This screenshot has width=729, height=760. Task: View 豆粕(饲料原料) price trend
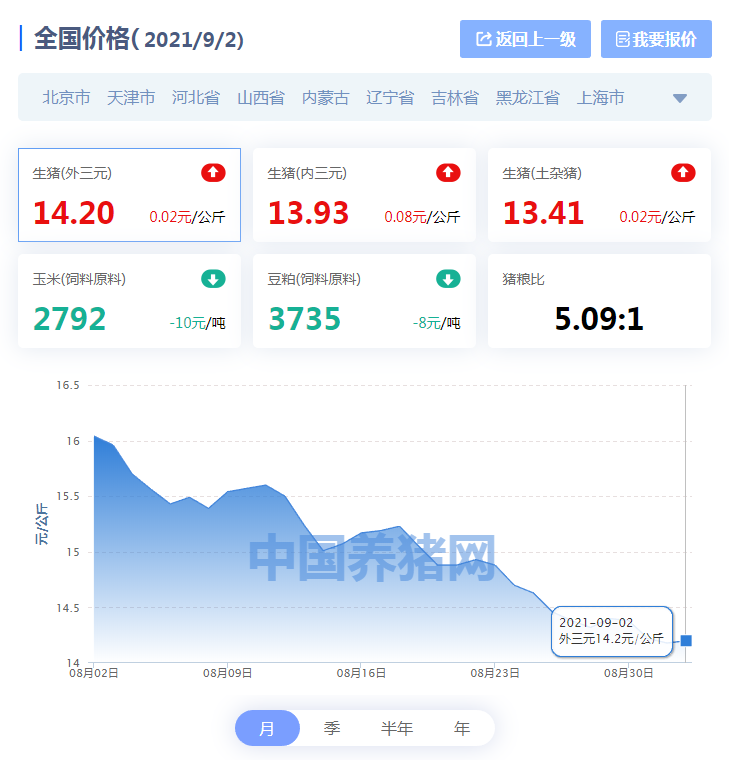(364, 301)
